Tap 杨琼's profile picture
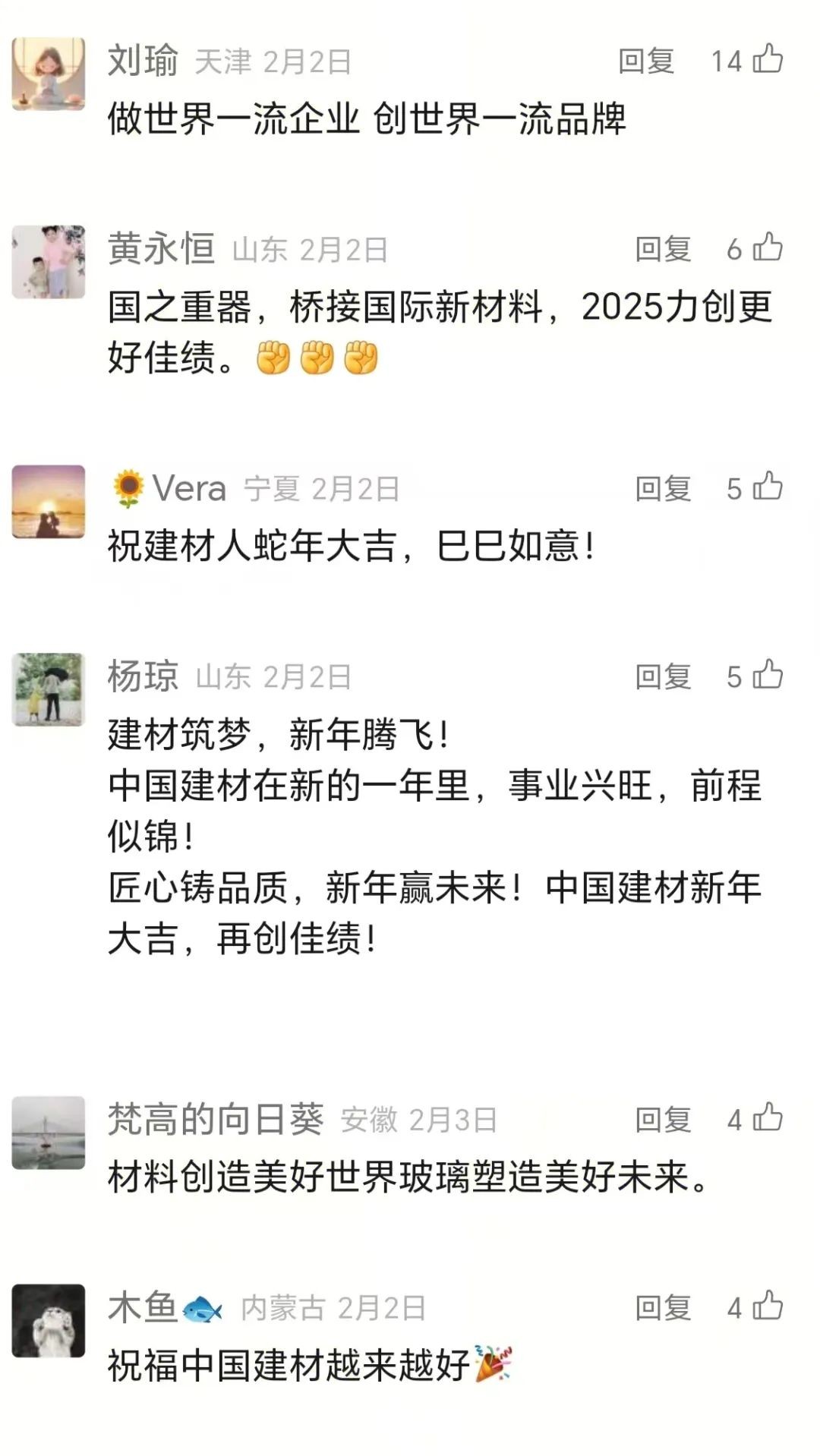 click(x=49, y=689)
